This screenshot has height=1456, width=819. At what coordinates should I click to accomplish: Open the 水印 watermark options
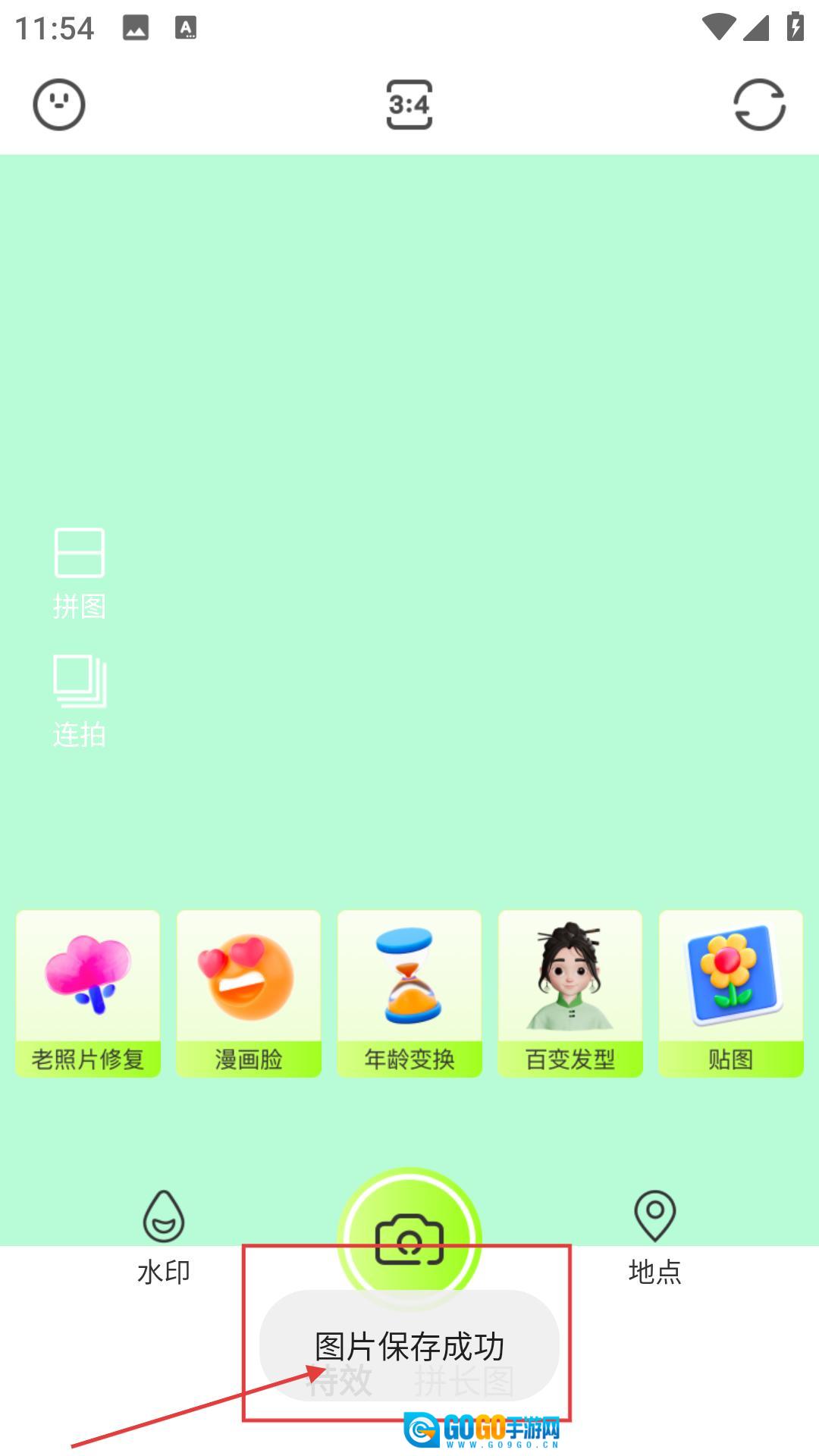point(164,1236)
